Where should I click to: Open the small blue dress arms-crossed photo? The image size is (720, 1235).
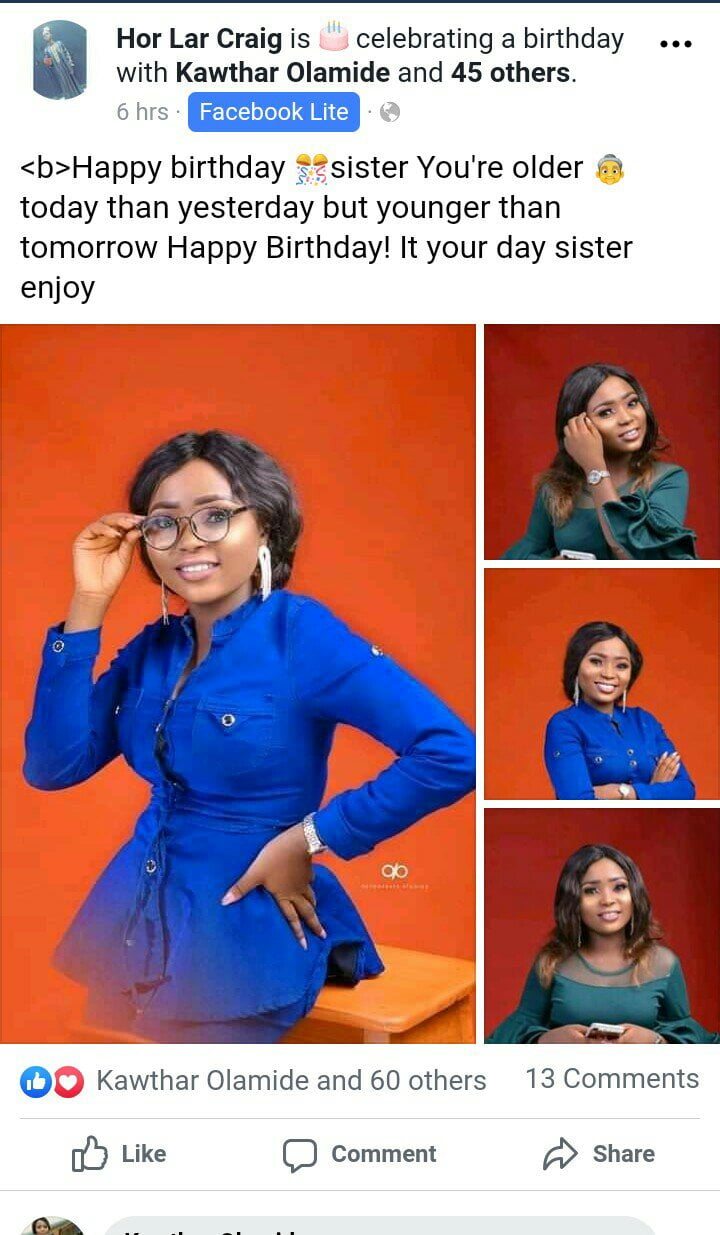pos(602,684)
